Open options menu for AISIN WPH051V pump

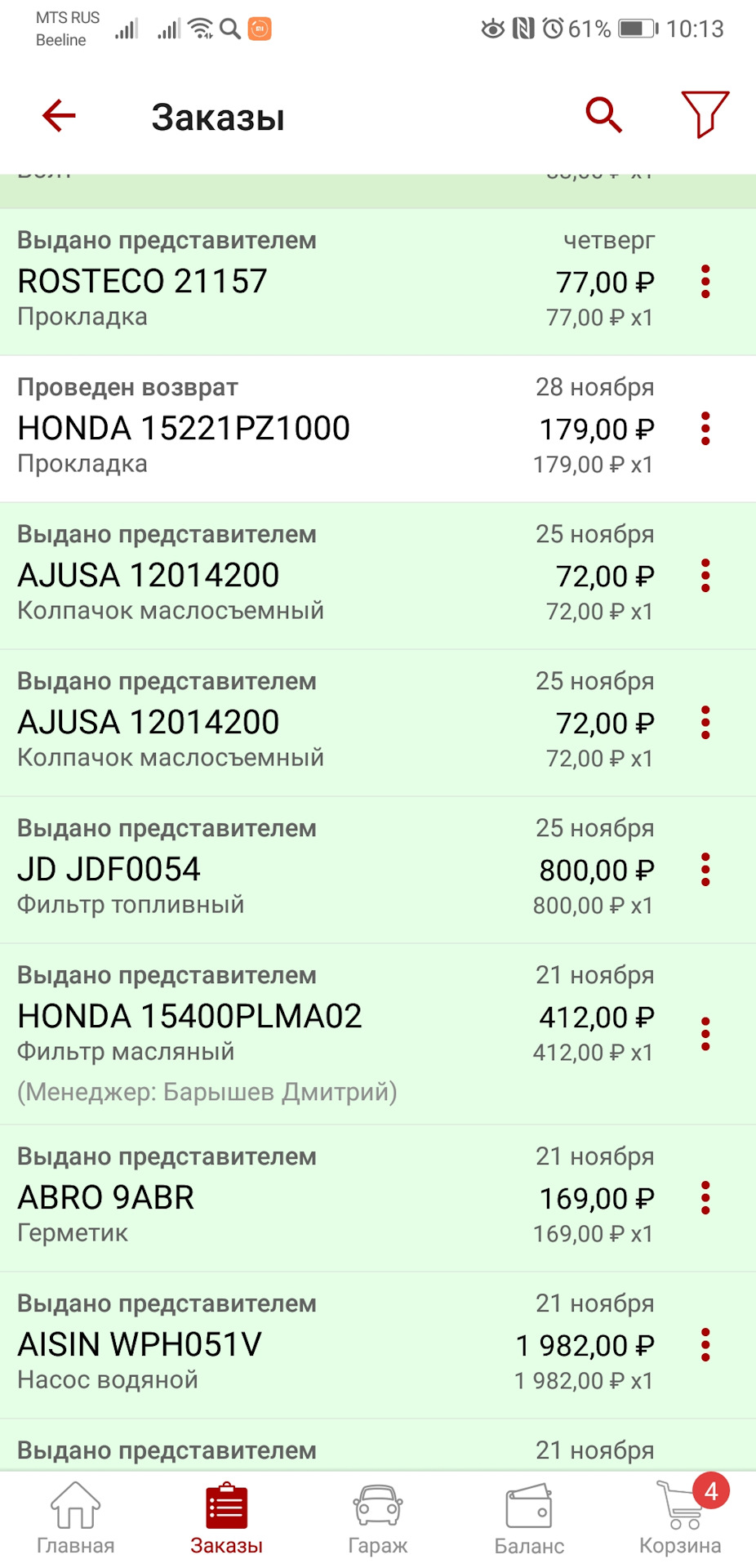705,1345
